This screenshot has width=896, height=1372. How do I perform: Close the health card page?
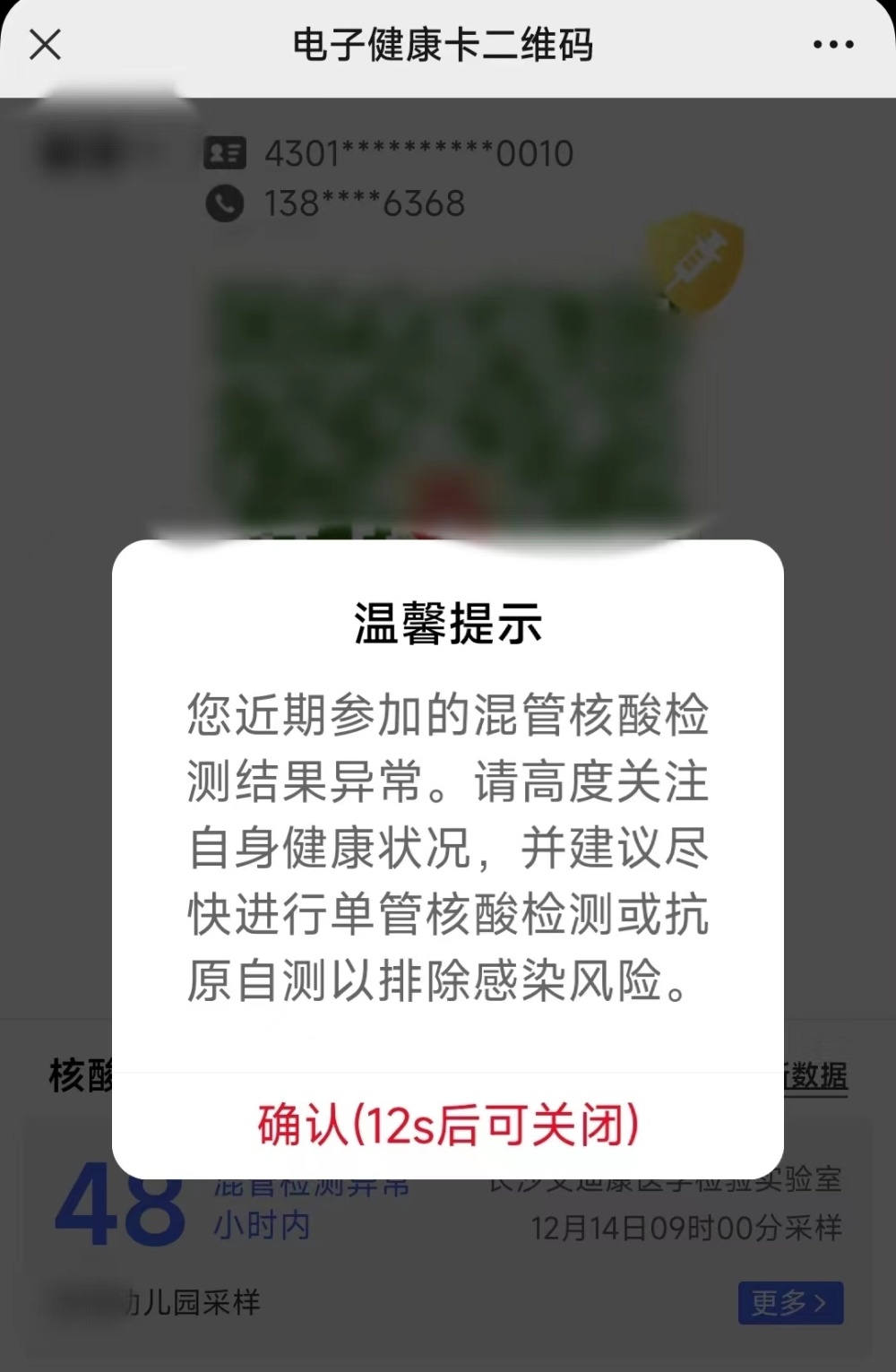point(46,44)
